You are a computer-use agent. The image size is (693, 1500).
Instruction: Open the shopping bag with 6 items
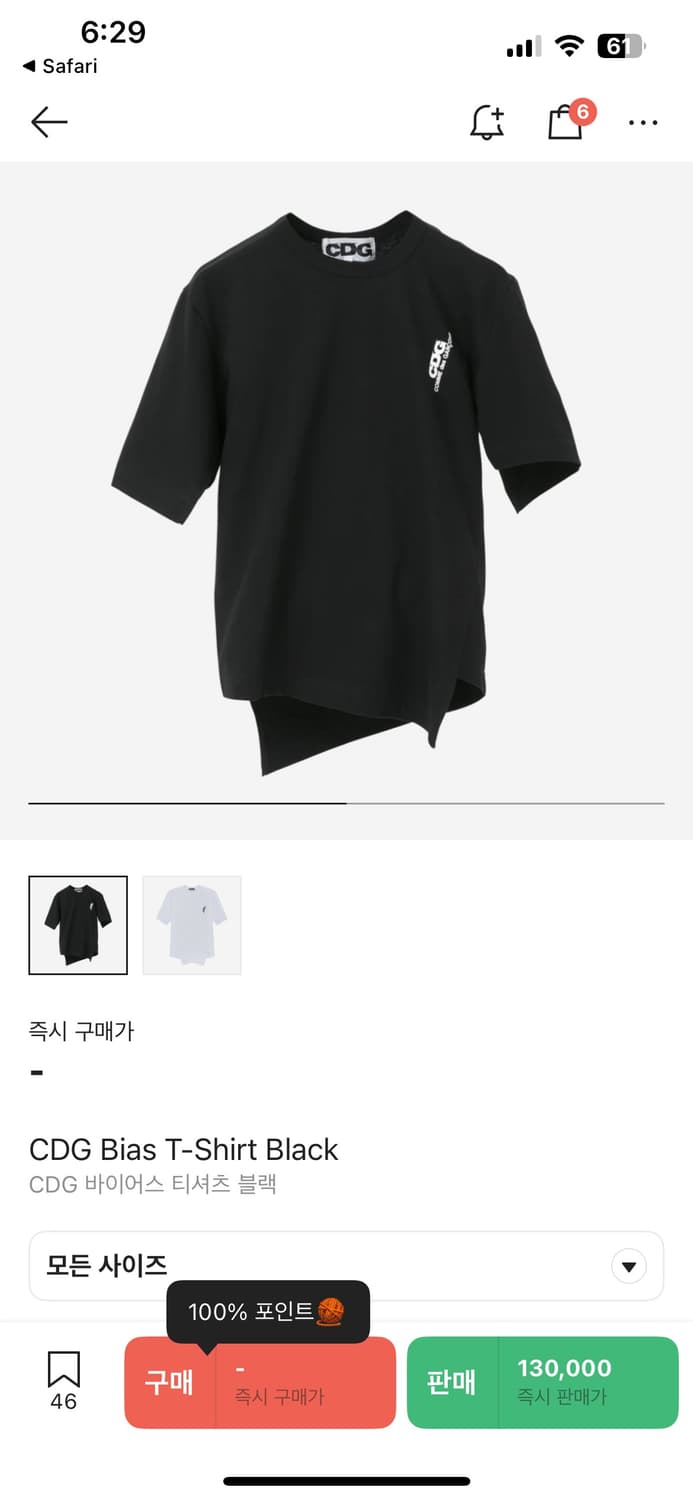pos(566,123)
